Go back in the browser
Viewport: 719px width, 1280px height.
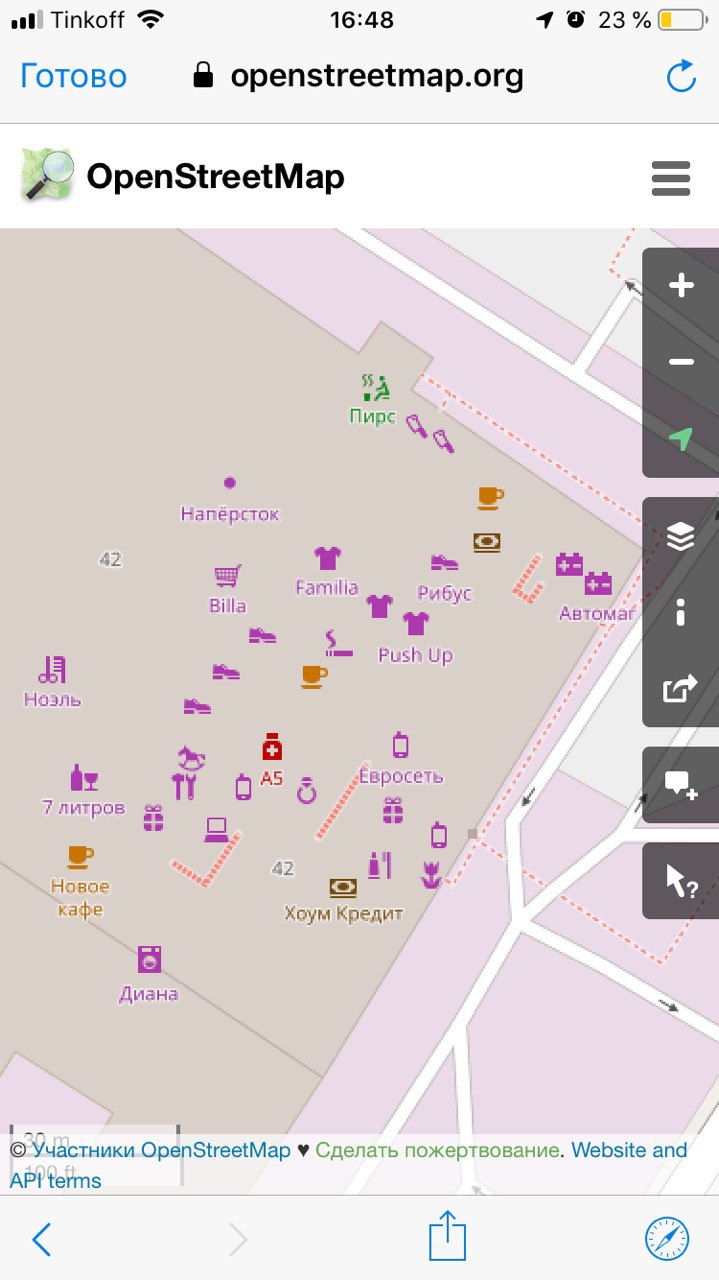coord(41,1240)
